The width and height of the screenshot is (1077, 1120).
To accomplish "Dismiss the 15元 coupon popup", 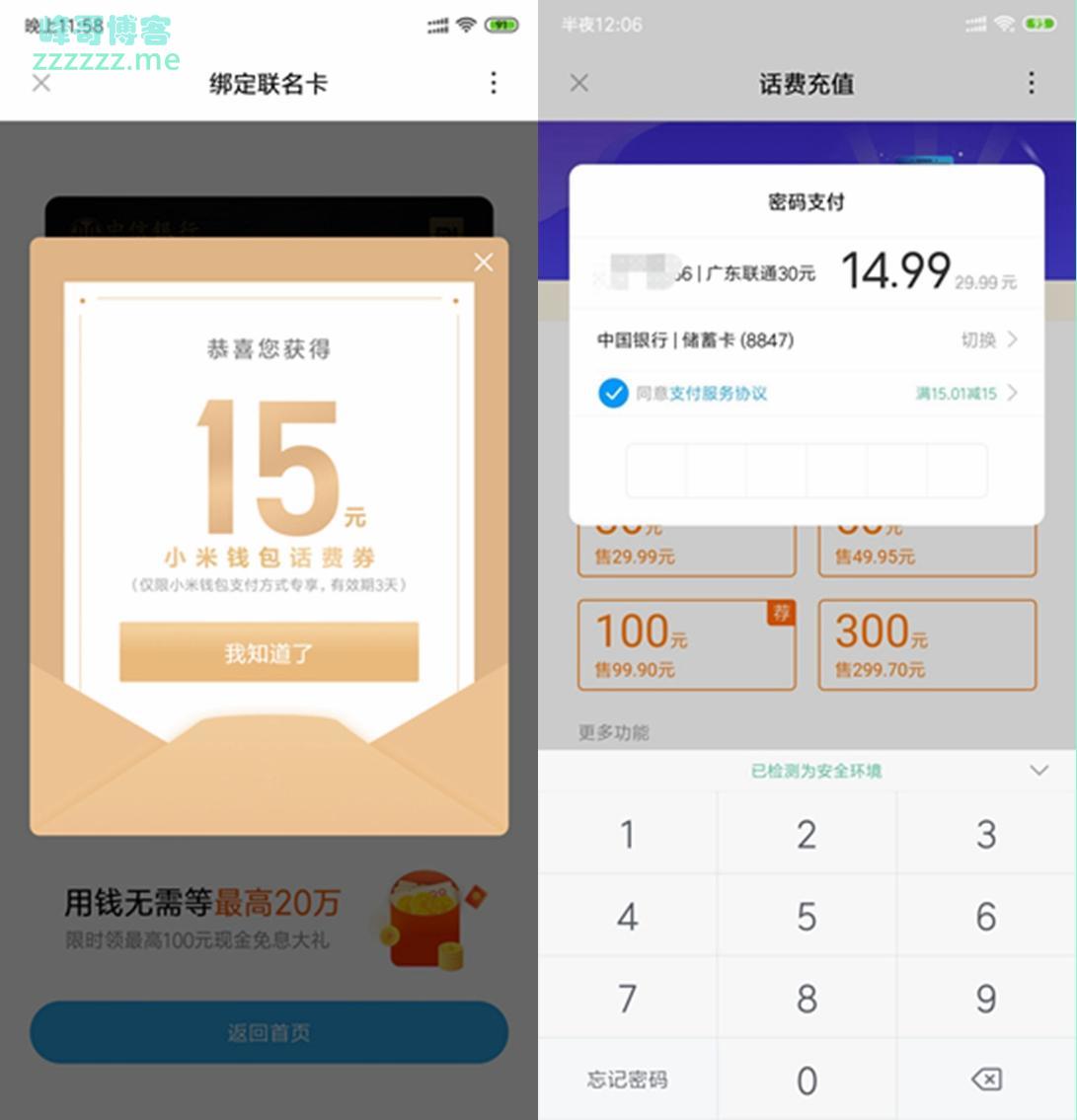I will 483,262.
